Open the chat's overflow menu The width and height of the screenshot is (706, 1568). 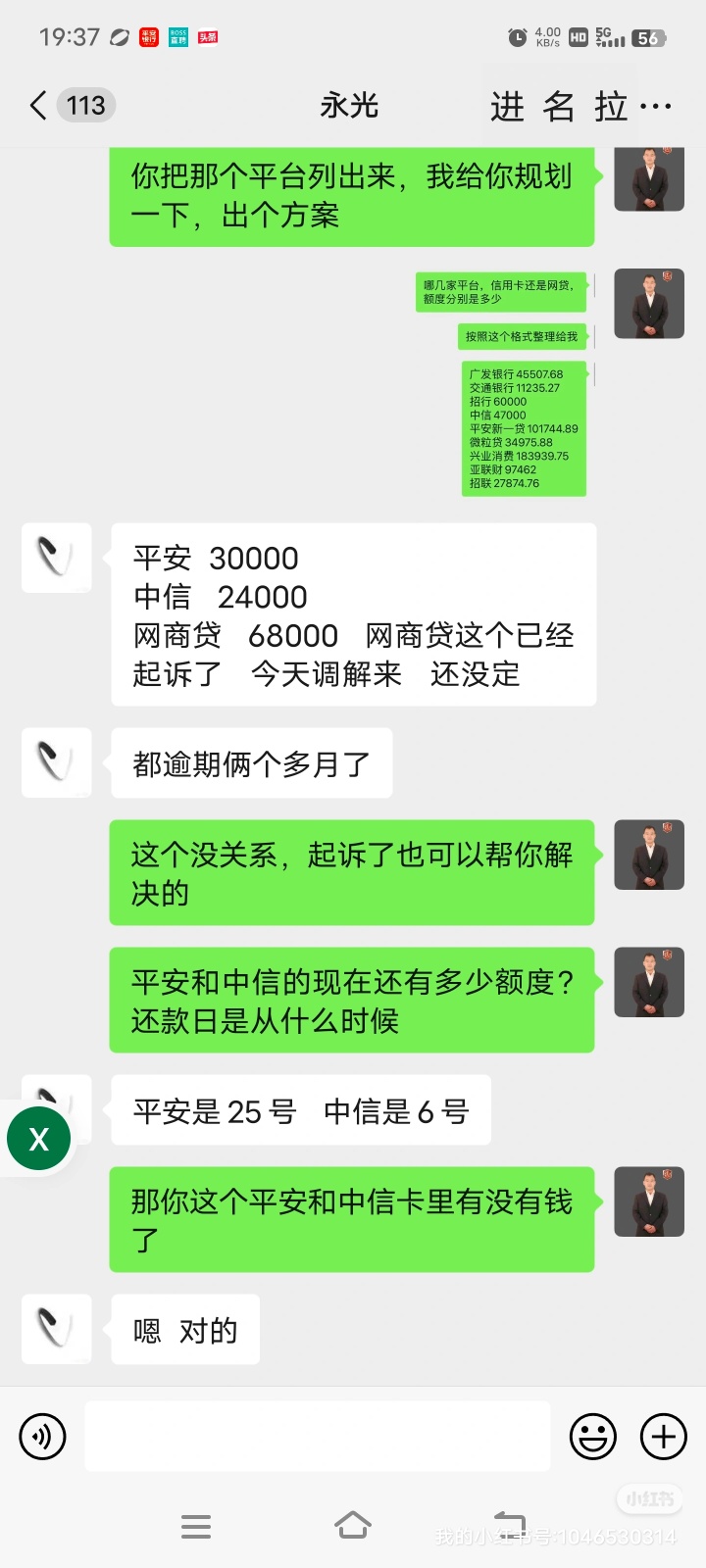point(655,106)
